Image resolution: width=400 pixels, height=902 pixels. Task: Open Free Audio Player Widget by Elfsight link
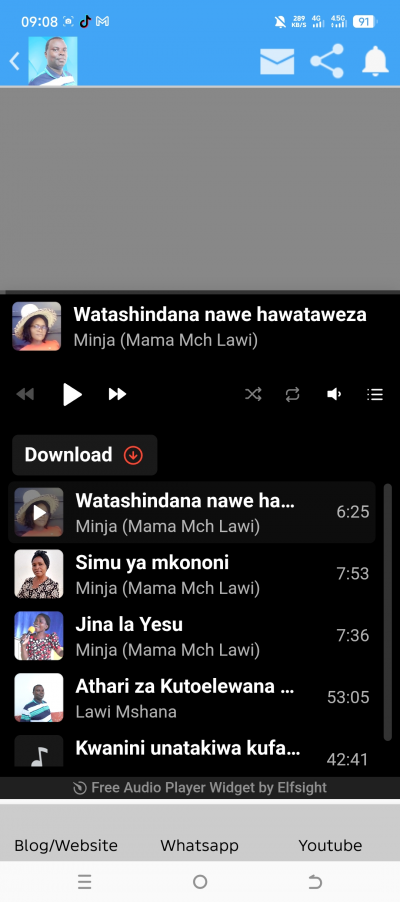200,788
